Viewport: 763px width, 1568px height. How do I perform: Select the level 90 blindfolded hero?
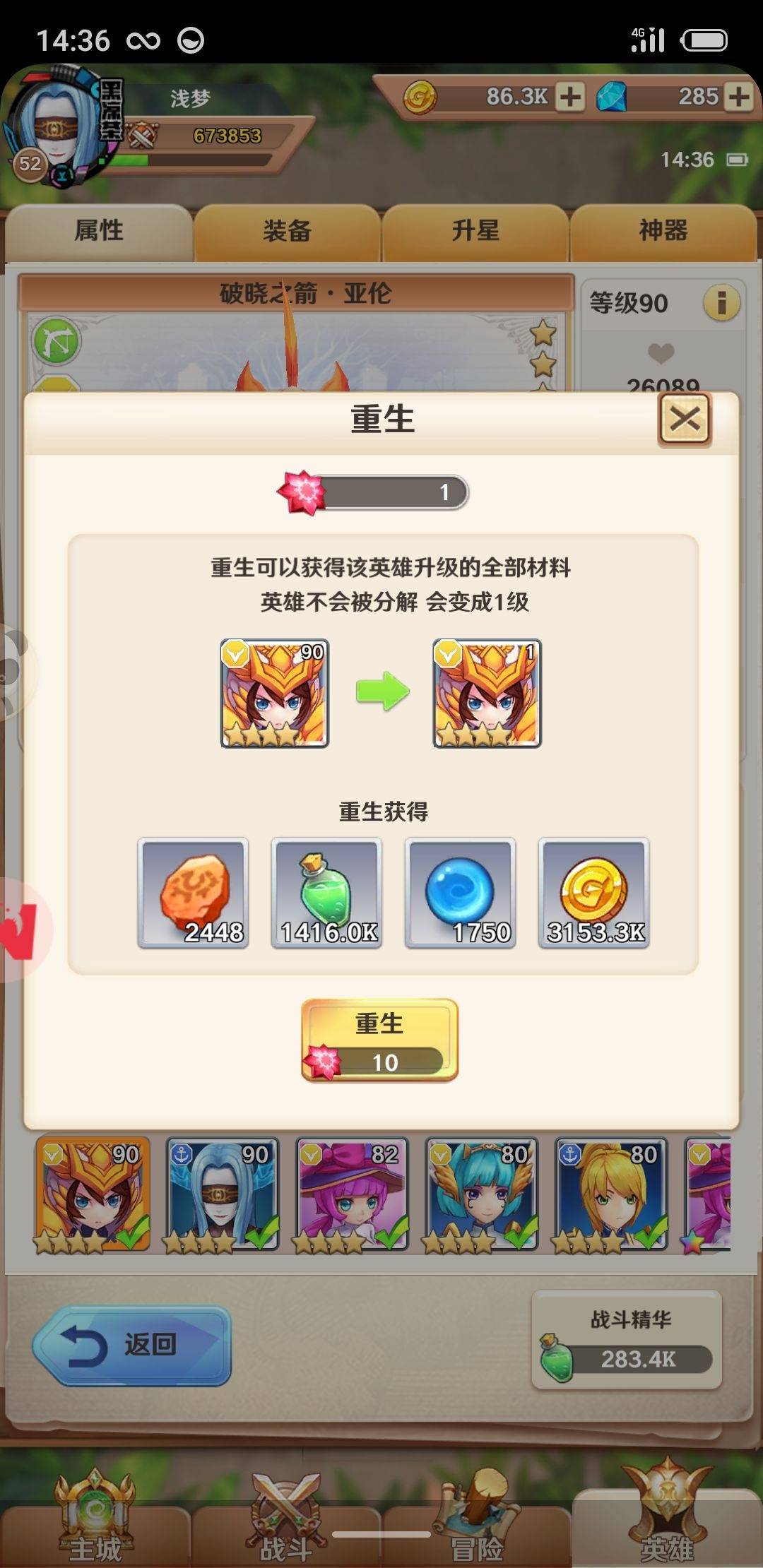pyautogui.click(x=222, y=1195)
